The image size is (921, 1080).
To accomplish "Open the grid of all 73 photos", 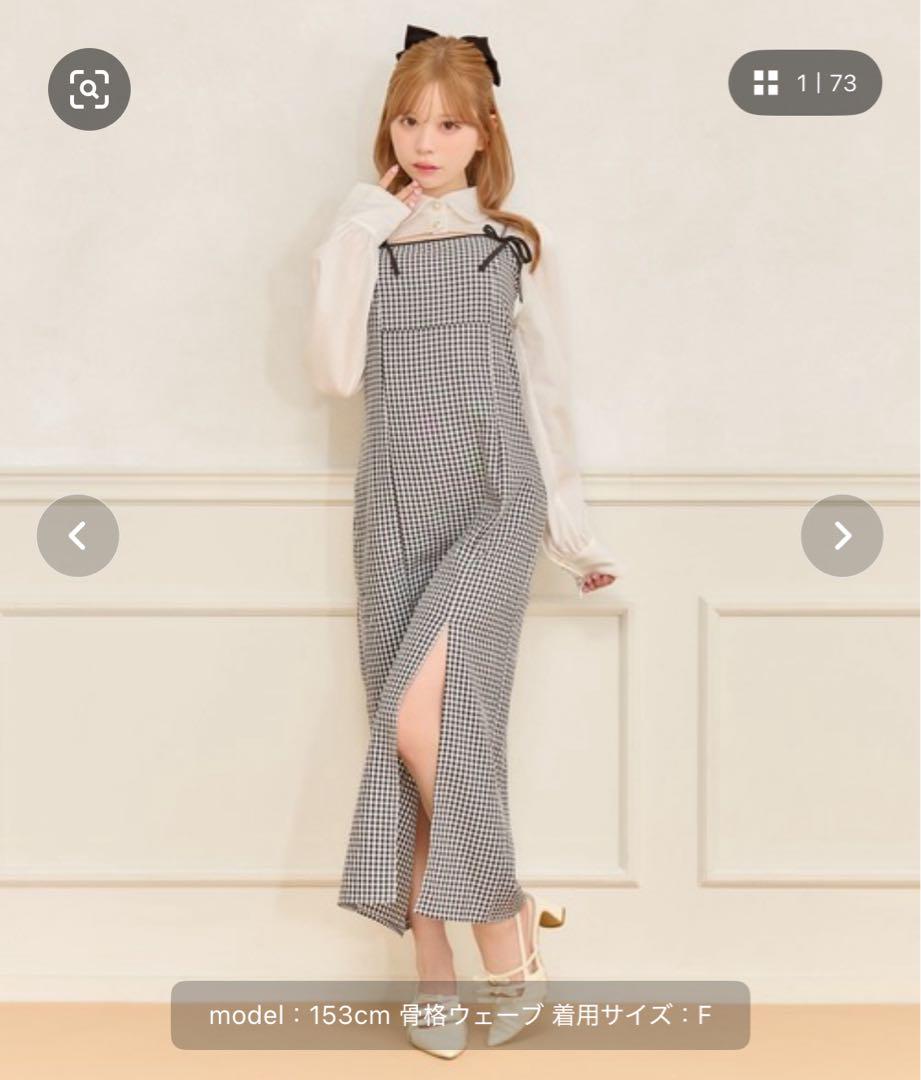I will pyautogui.click(x=805, y=83).
